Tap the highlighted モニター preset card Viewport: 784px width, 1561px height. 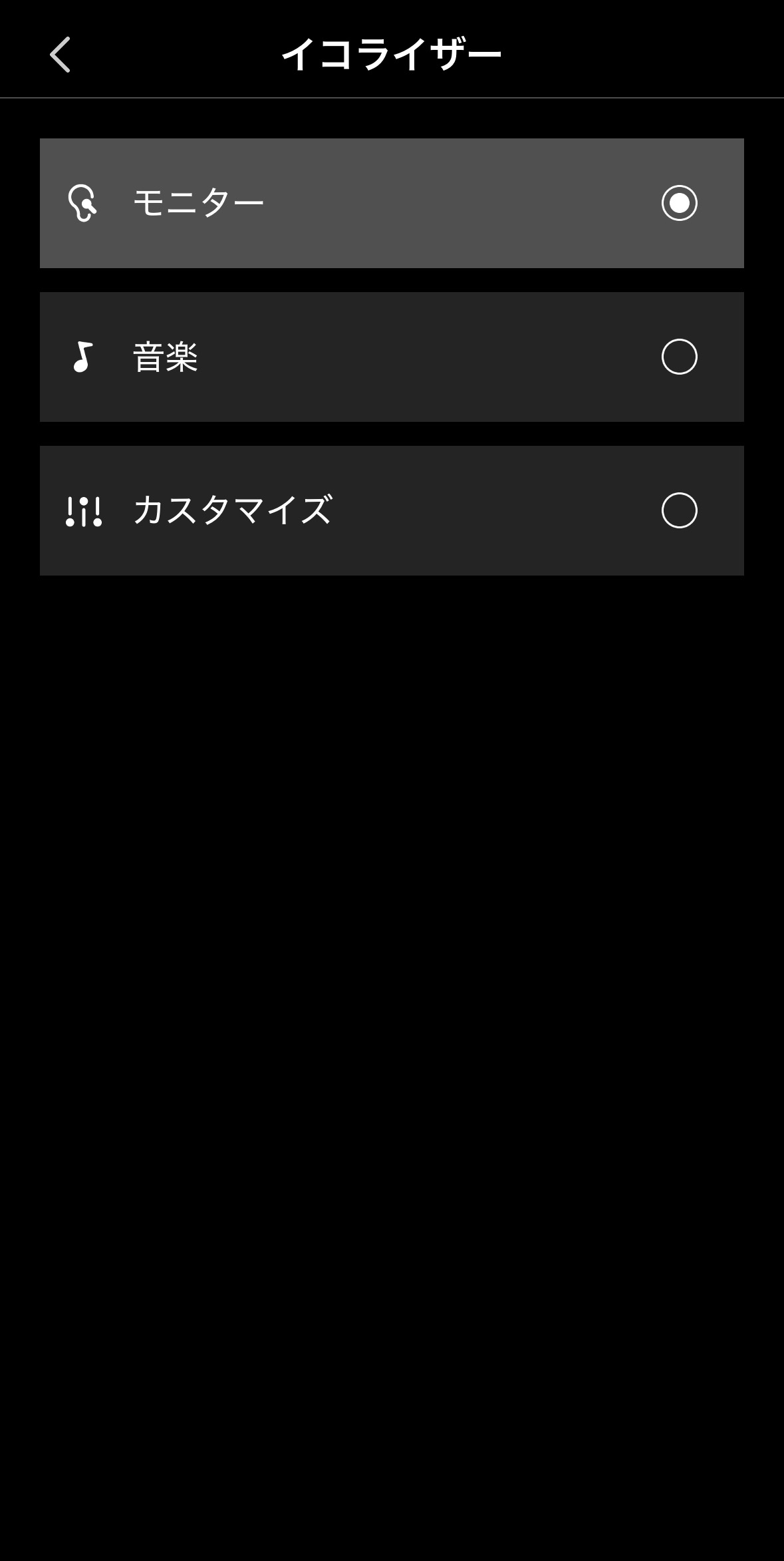[392, 203]
